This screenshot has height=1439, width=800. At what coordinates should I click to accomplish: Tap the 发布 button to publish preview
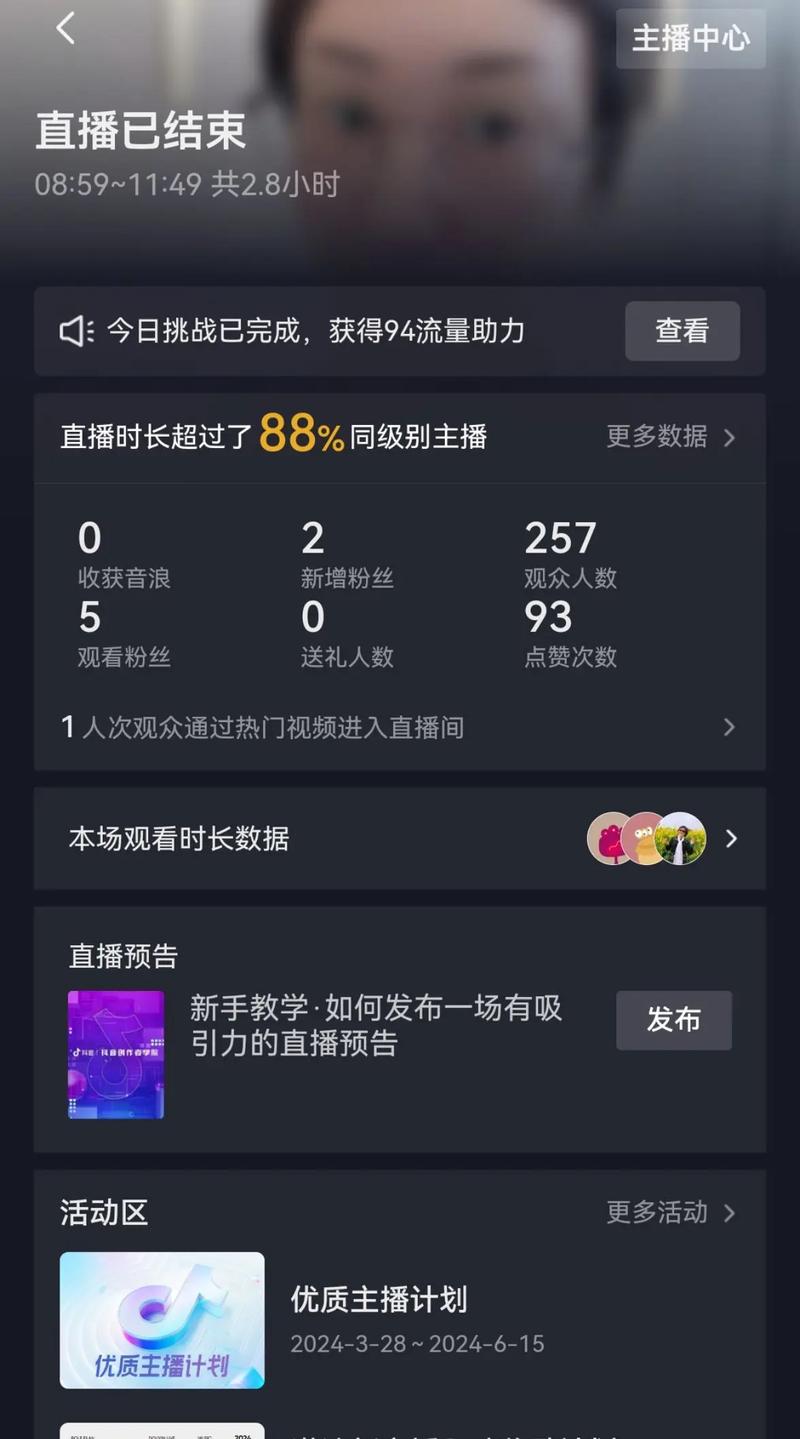pos(673,1021)
